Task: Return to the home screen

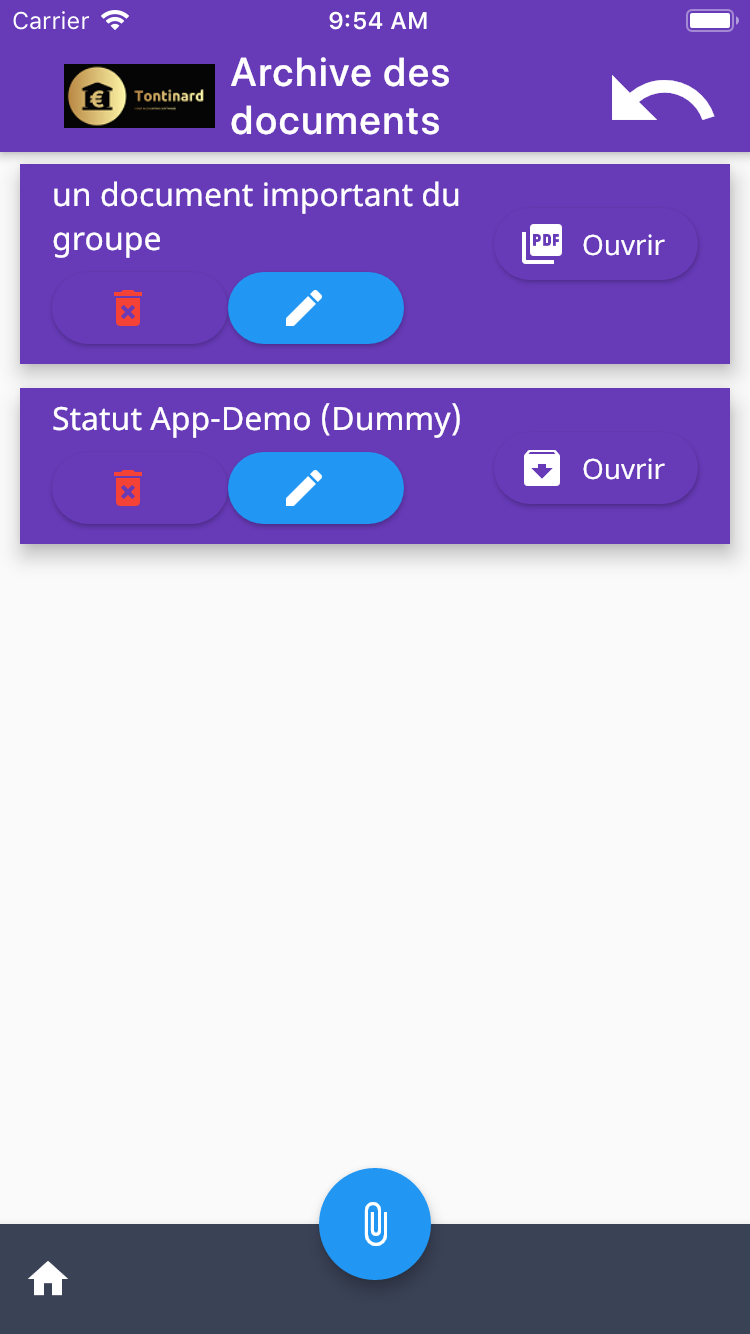Action: tap(48, 1279)
